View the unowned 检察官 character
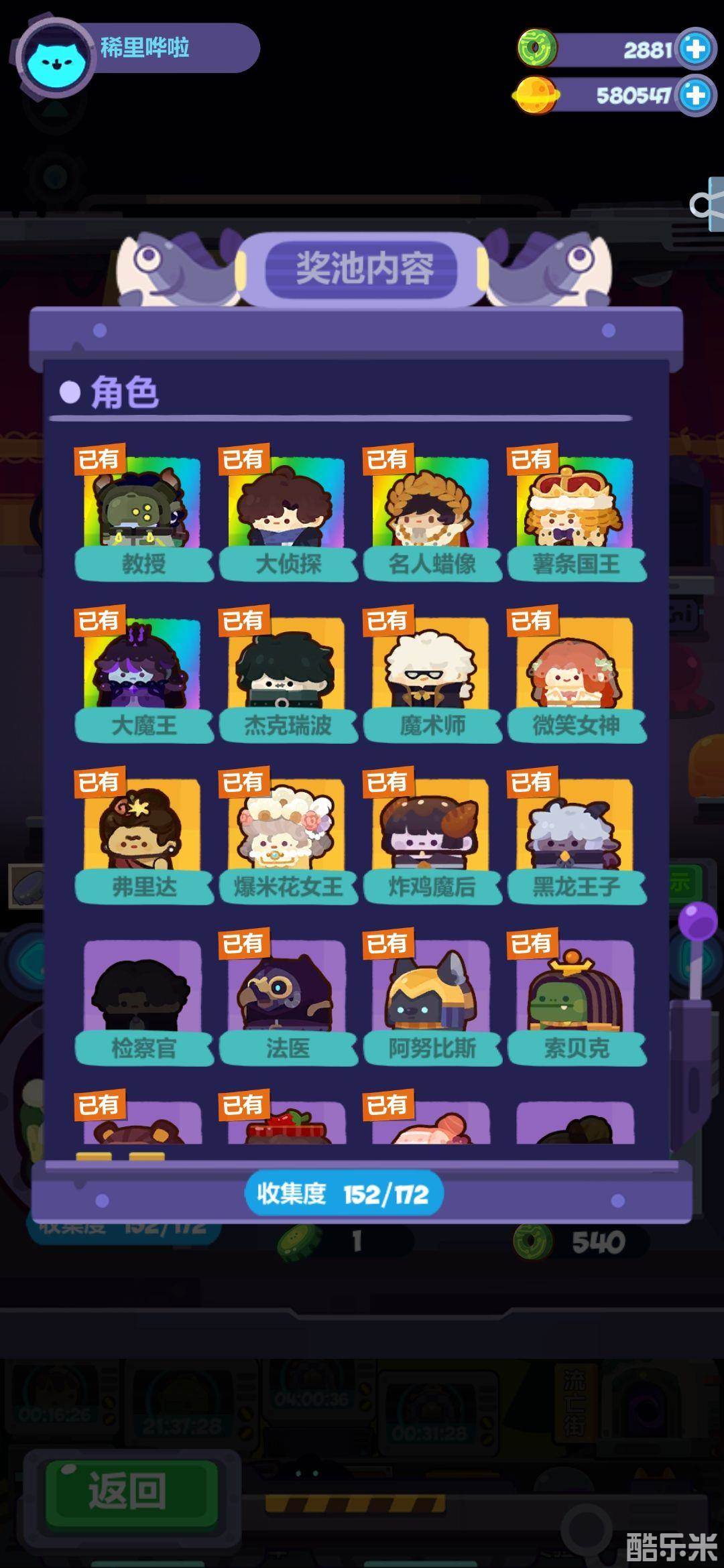This screenshot has width=724, height=1568. pos(143,997)
